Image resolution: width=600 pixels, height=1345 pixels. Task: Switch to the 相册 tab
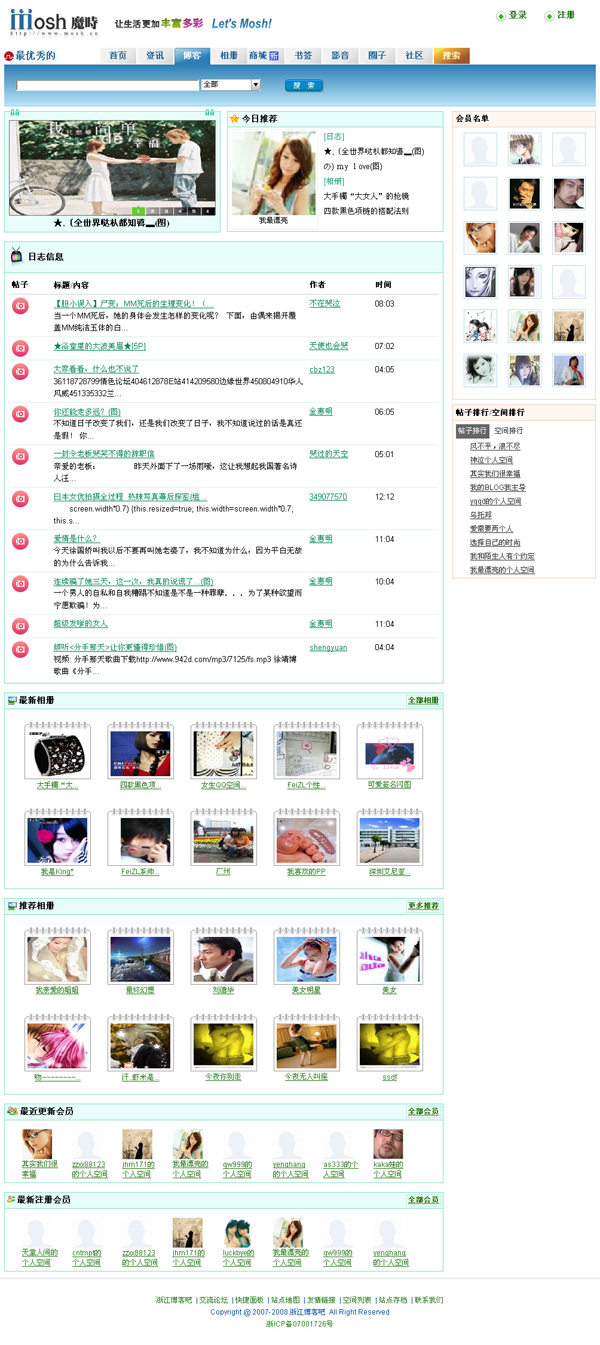[229, 56]
